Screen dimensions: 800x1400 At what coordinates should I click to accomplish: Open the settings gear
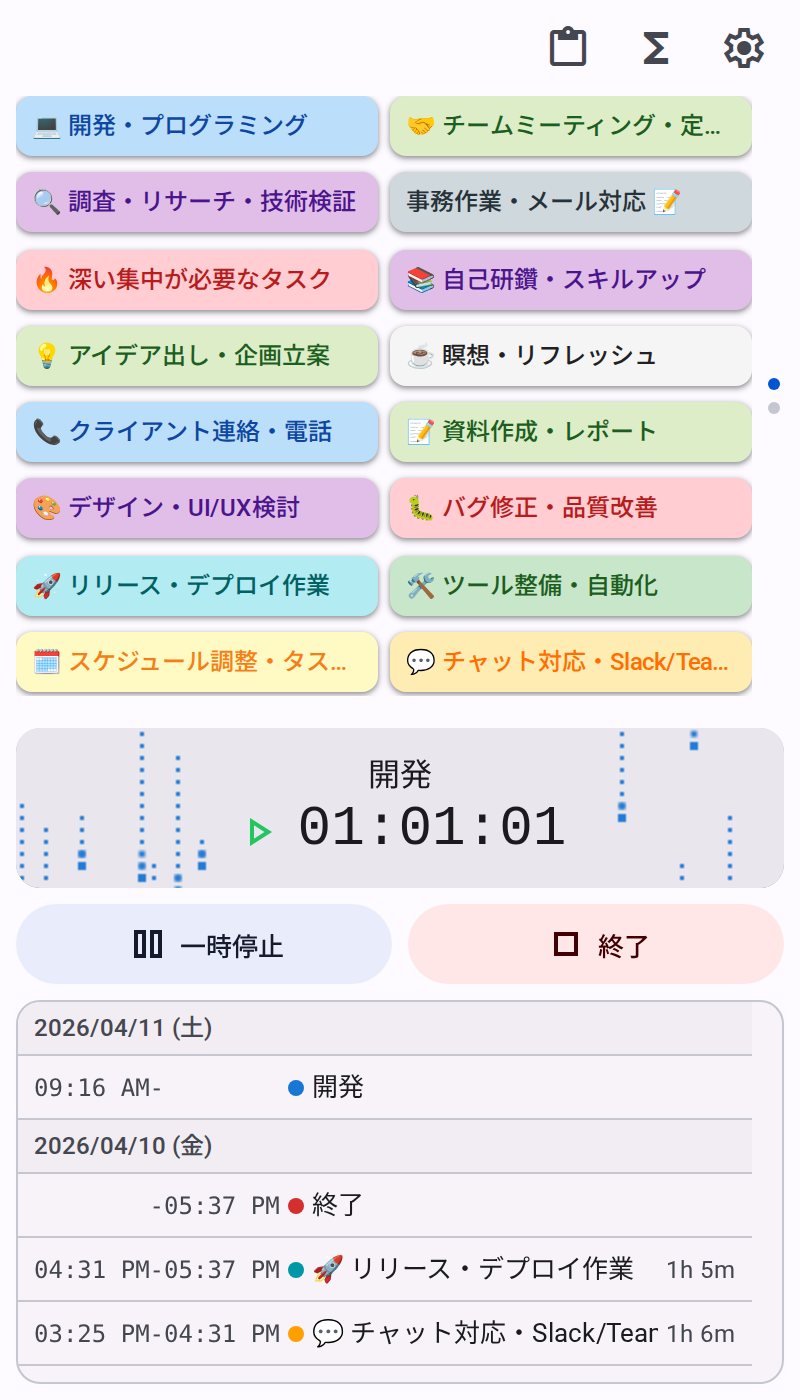tap(743, 48)
